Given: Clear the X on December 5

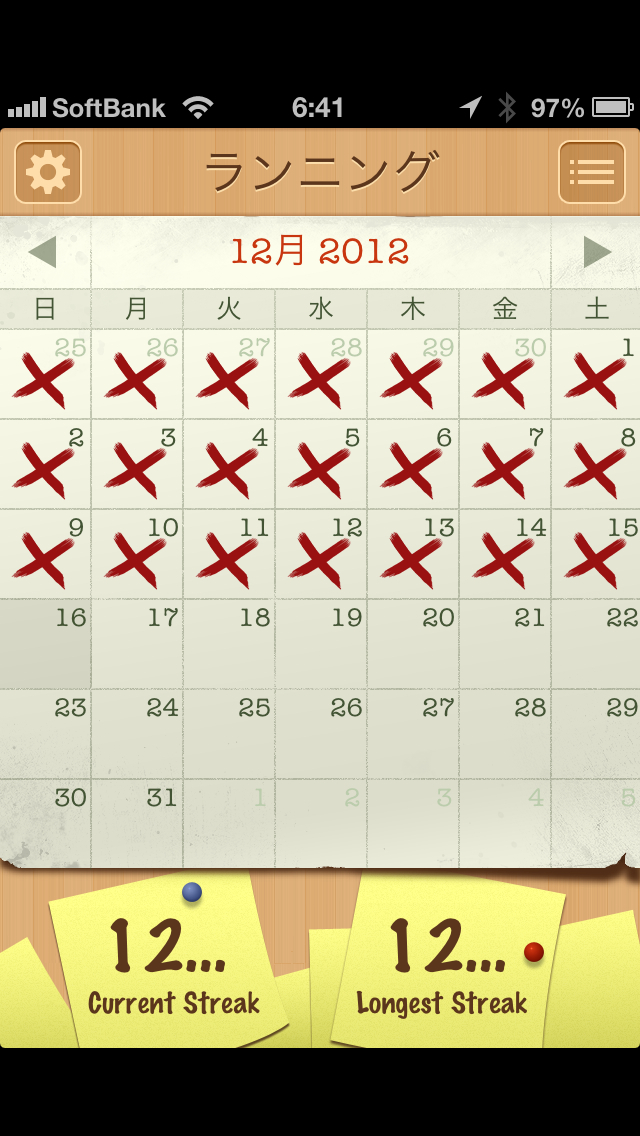Looking at the screenshot, I should pos(322,465).
